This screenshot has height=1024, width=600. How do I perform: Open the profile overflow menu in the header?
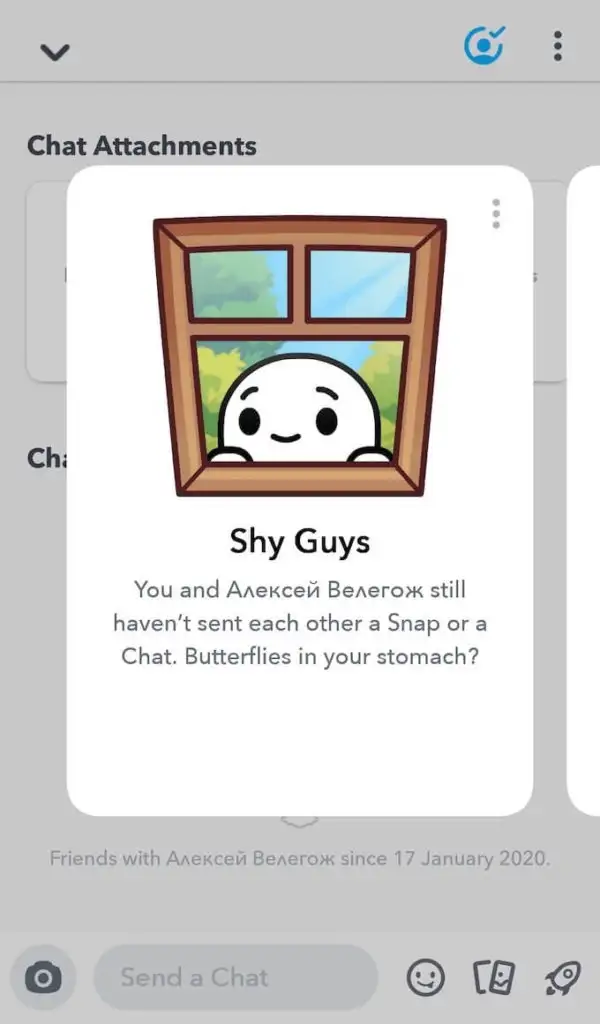point(557,46)
